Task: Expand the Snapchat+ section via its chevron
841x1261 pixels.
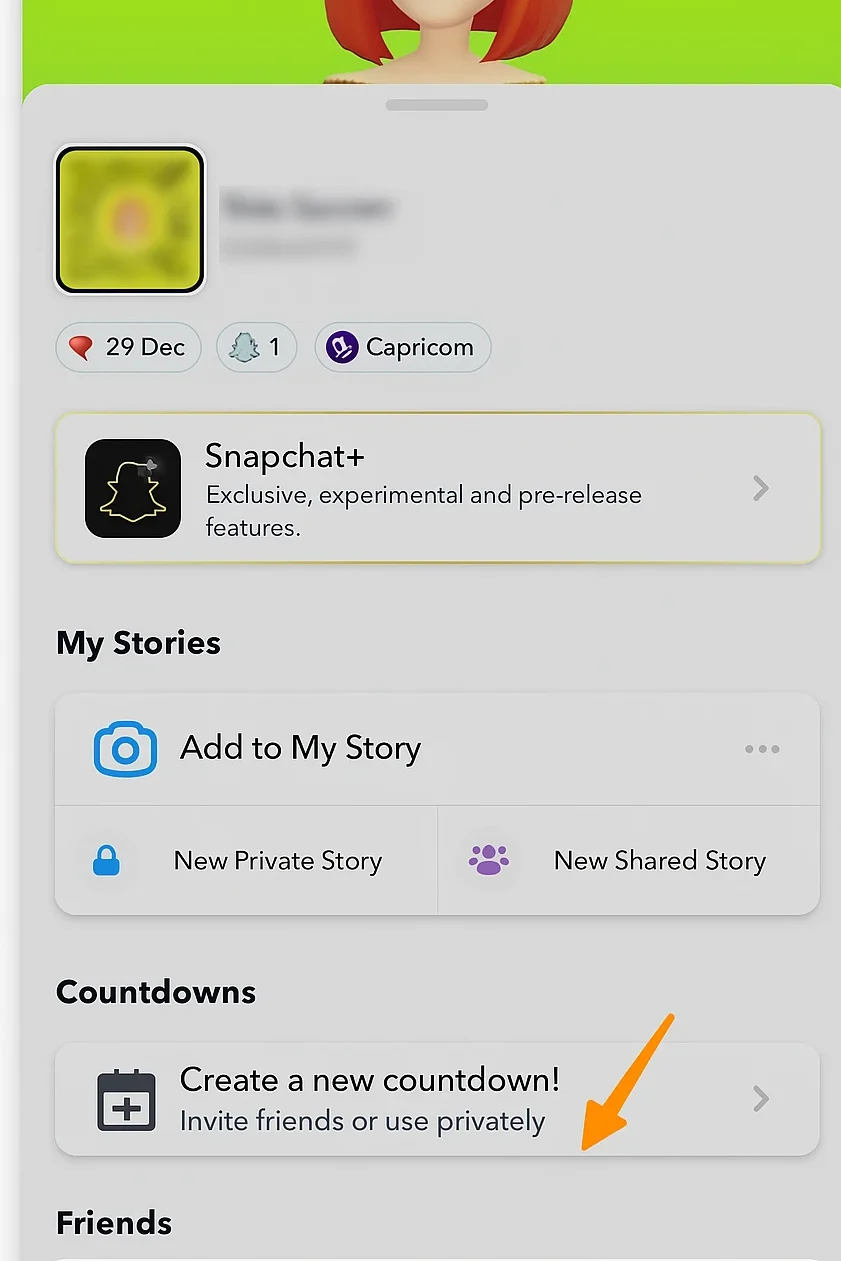Action: (x=760, y=488)
